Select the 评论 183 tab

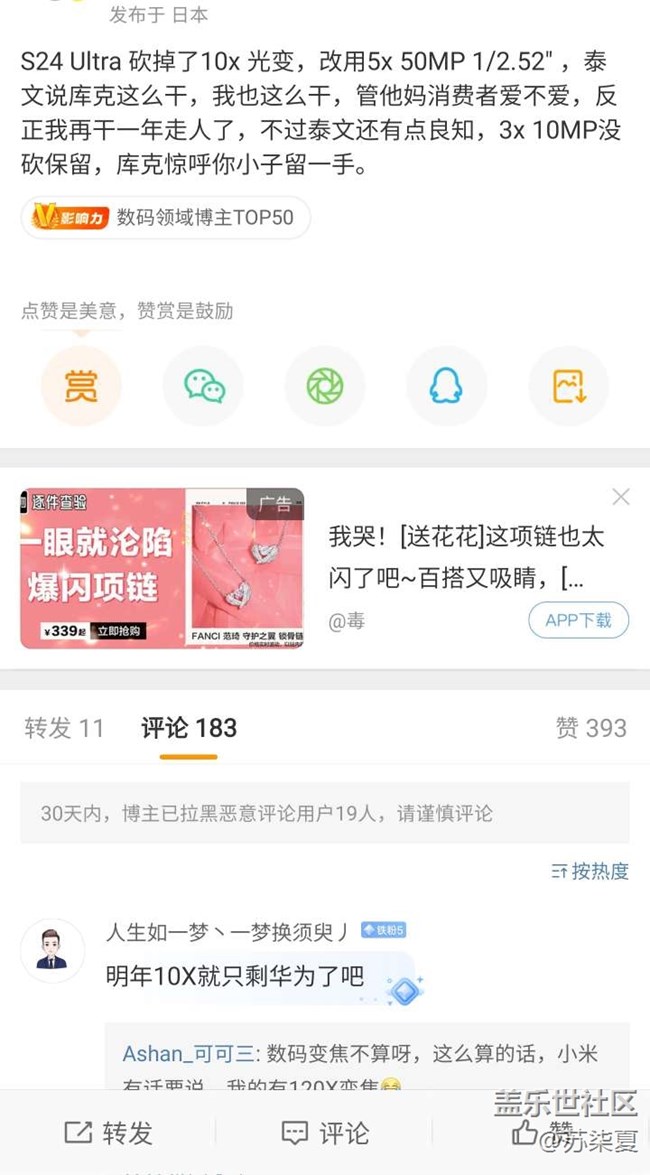189,728
